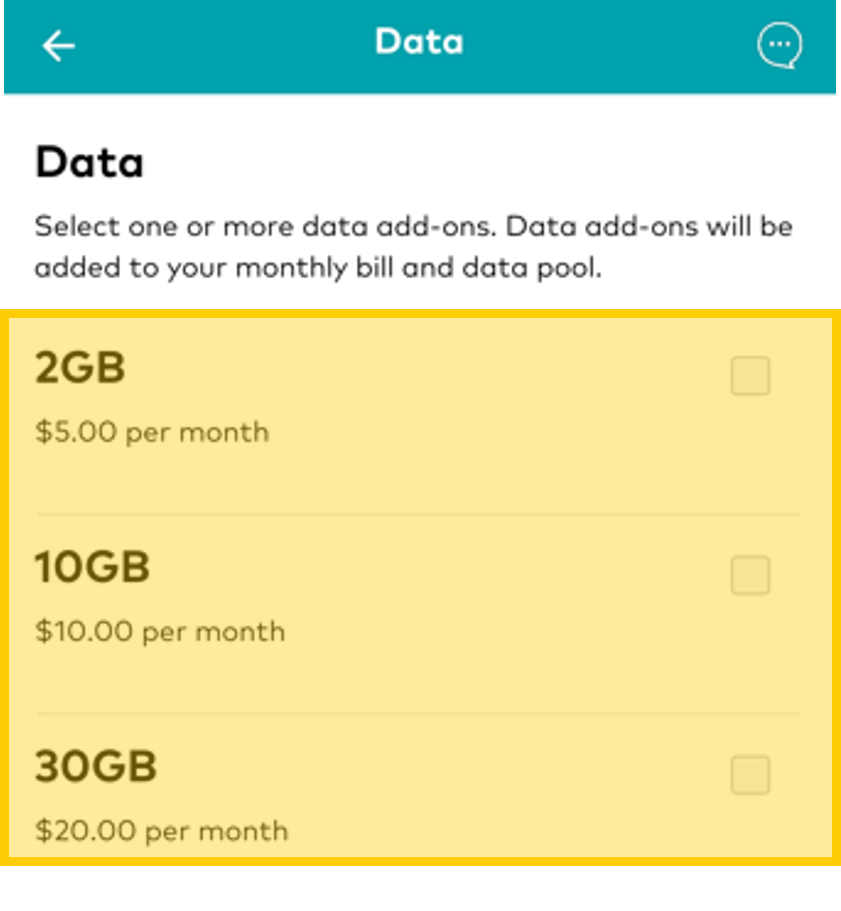Select the 2GB add-on checkbox
The width and height of the screenshot is (841, 911).
(750, 377)
